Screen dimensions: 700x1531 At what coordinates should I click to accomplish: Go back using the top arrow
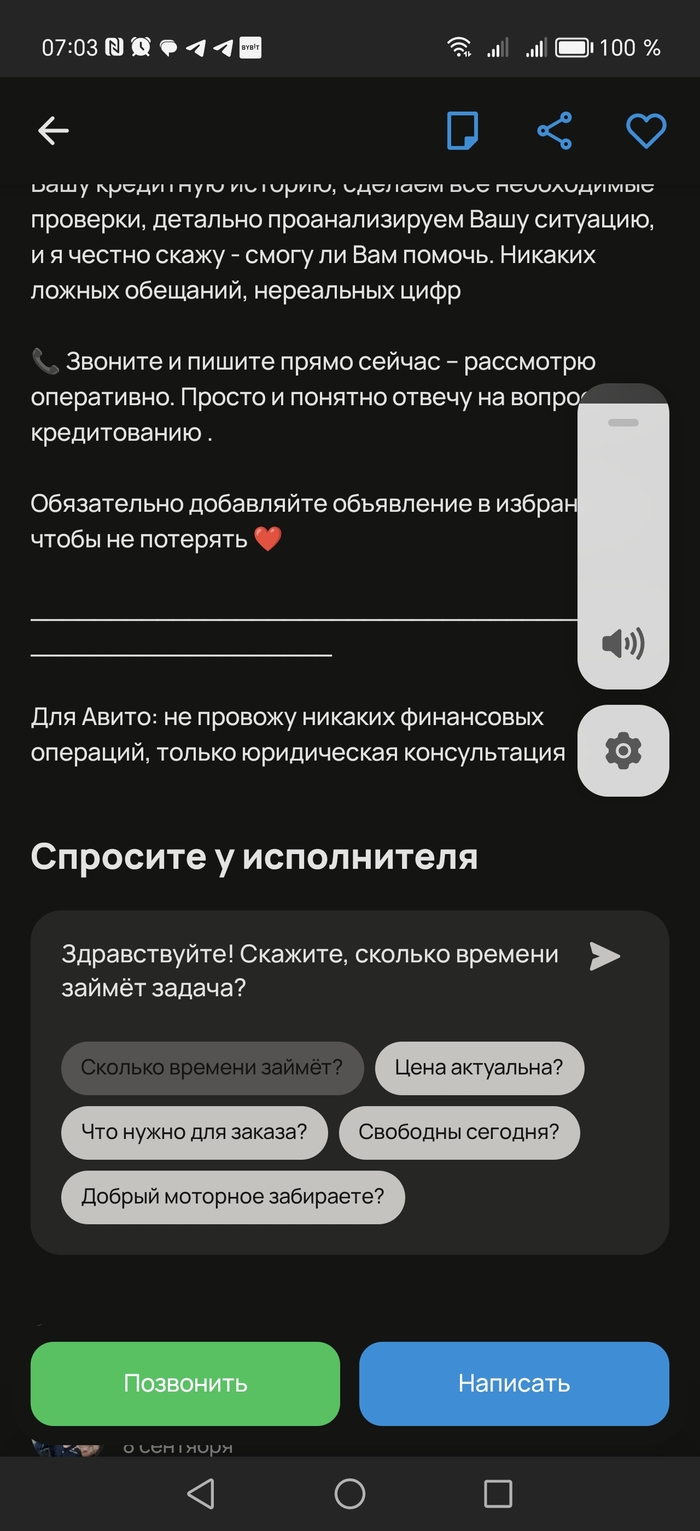(x=53, y=130)
